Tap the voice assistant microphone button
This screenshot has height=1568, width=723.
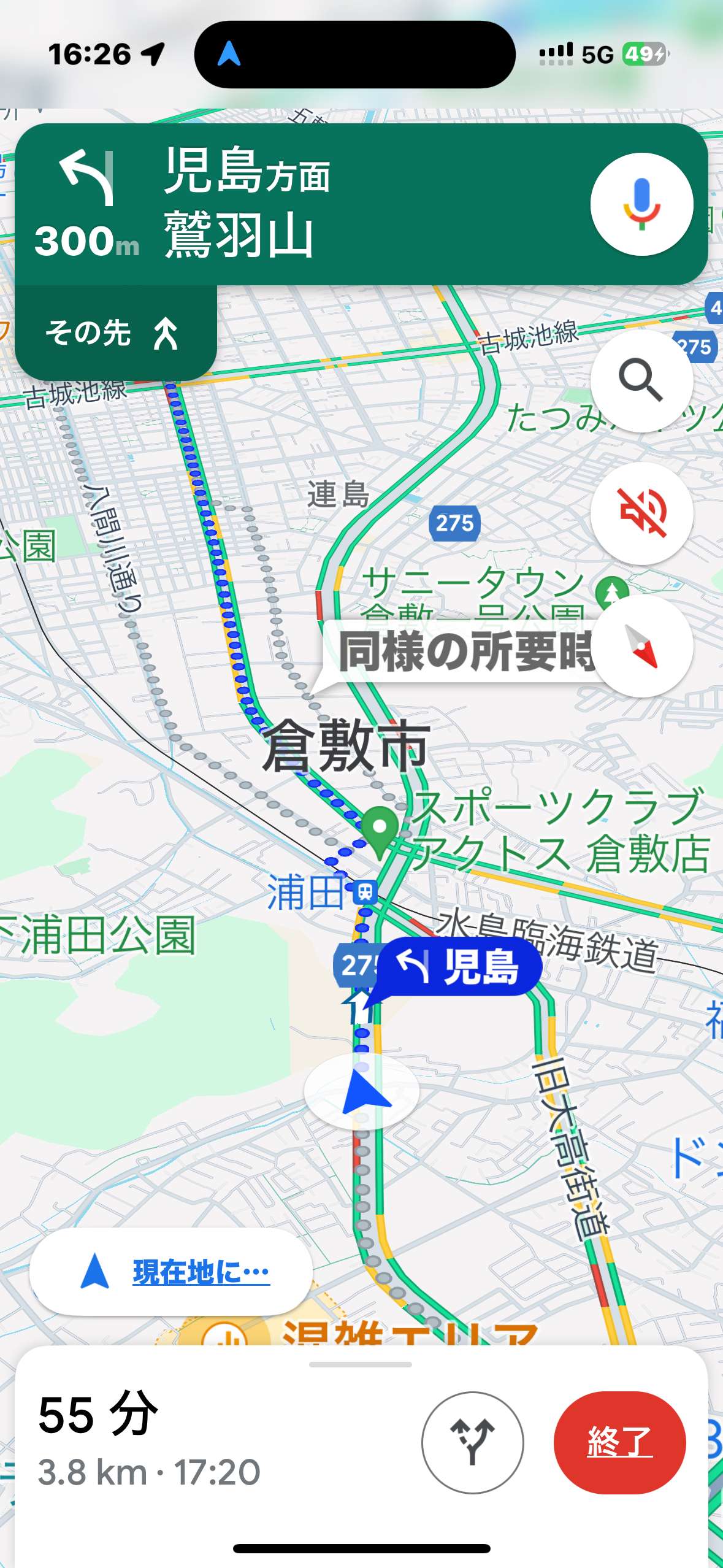[641, 204]
